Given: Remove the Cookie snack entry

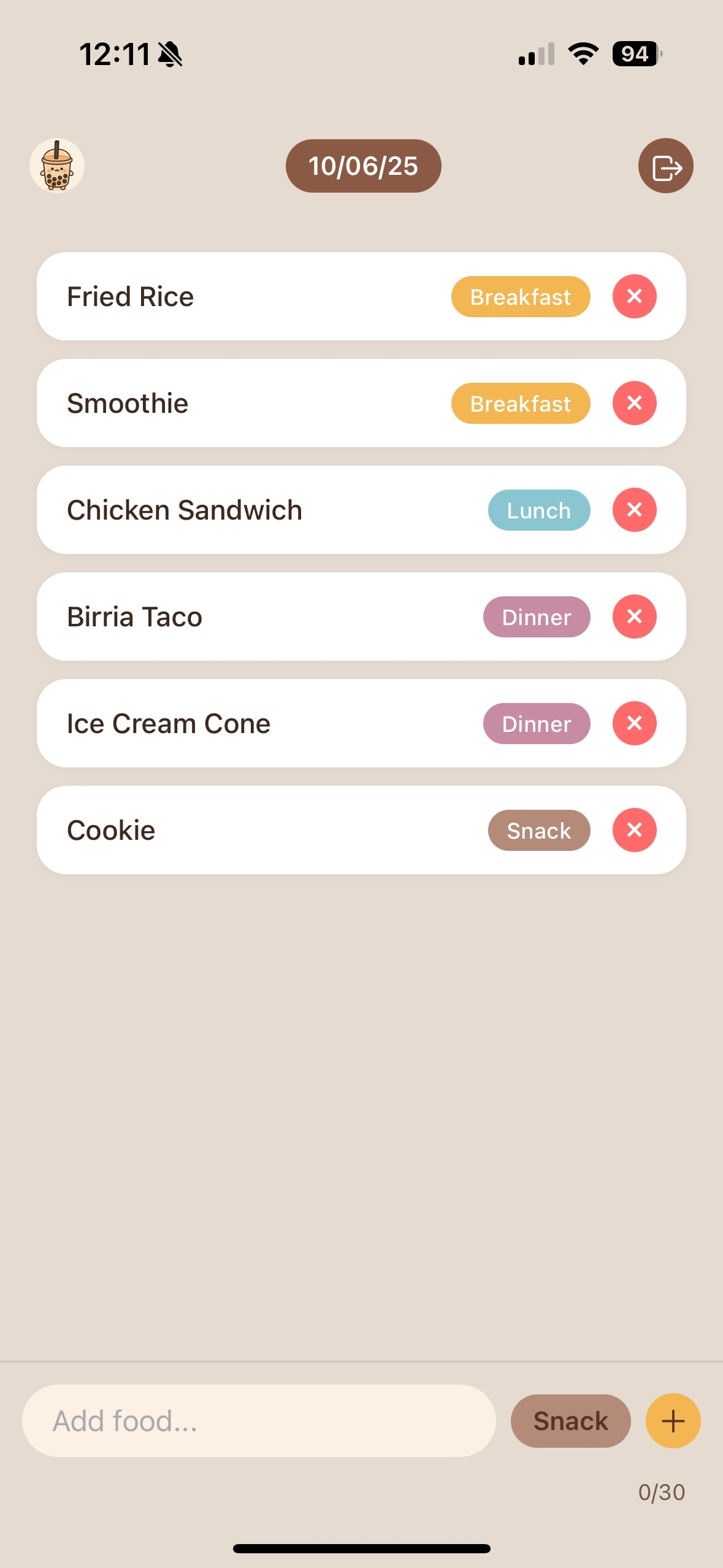Looking at the screenshot, I should [x=634, y=829].
